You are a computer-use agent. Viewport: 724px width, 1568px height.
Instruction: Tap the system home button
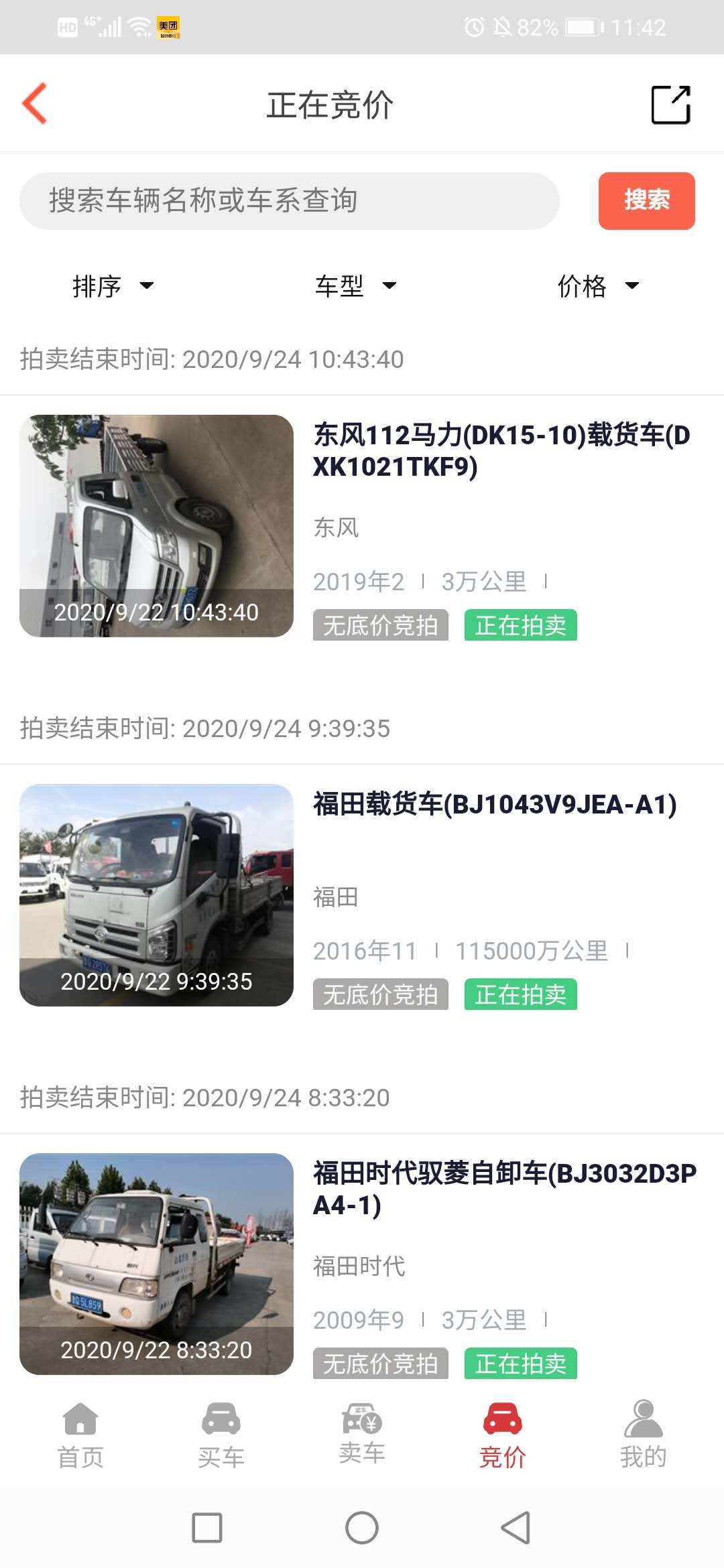362,1528
